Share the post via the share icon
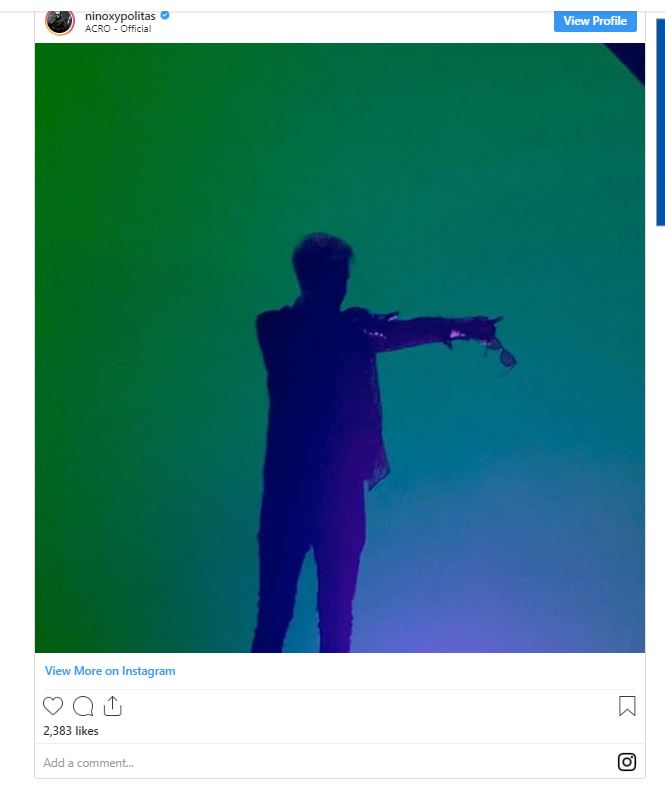 tap(112, 706)
